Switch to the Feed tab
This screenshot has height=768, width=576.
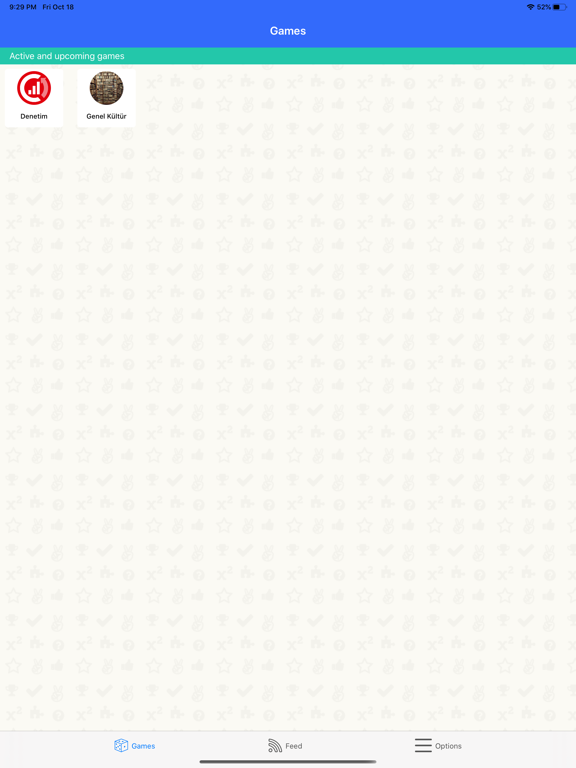pos(285,745)
